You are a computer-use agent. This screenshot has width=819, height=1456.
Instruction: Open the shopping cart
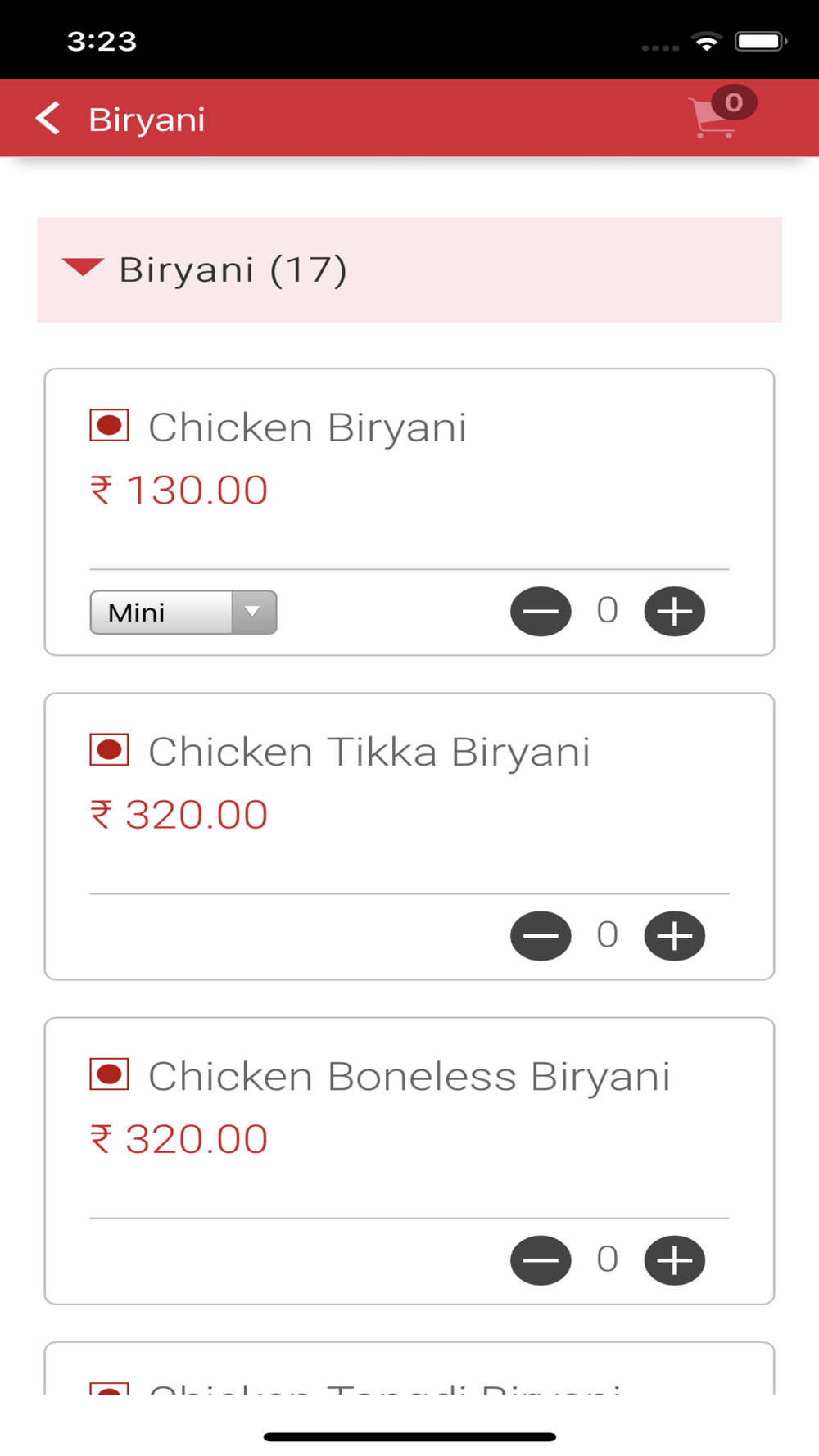coord(721,113)
